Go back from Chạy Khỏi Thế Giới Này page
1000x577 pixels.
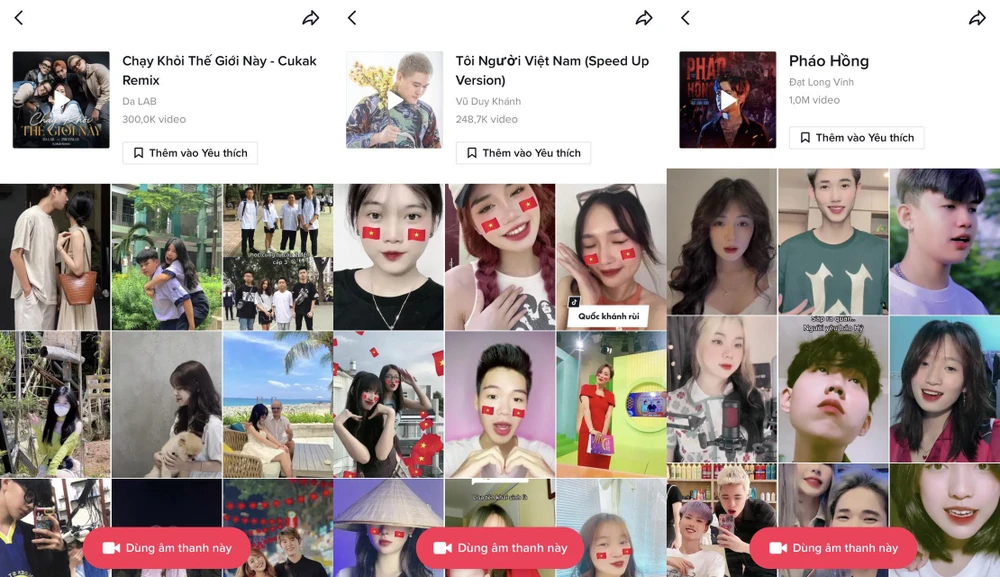[18, 18]
